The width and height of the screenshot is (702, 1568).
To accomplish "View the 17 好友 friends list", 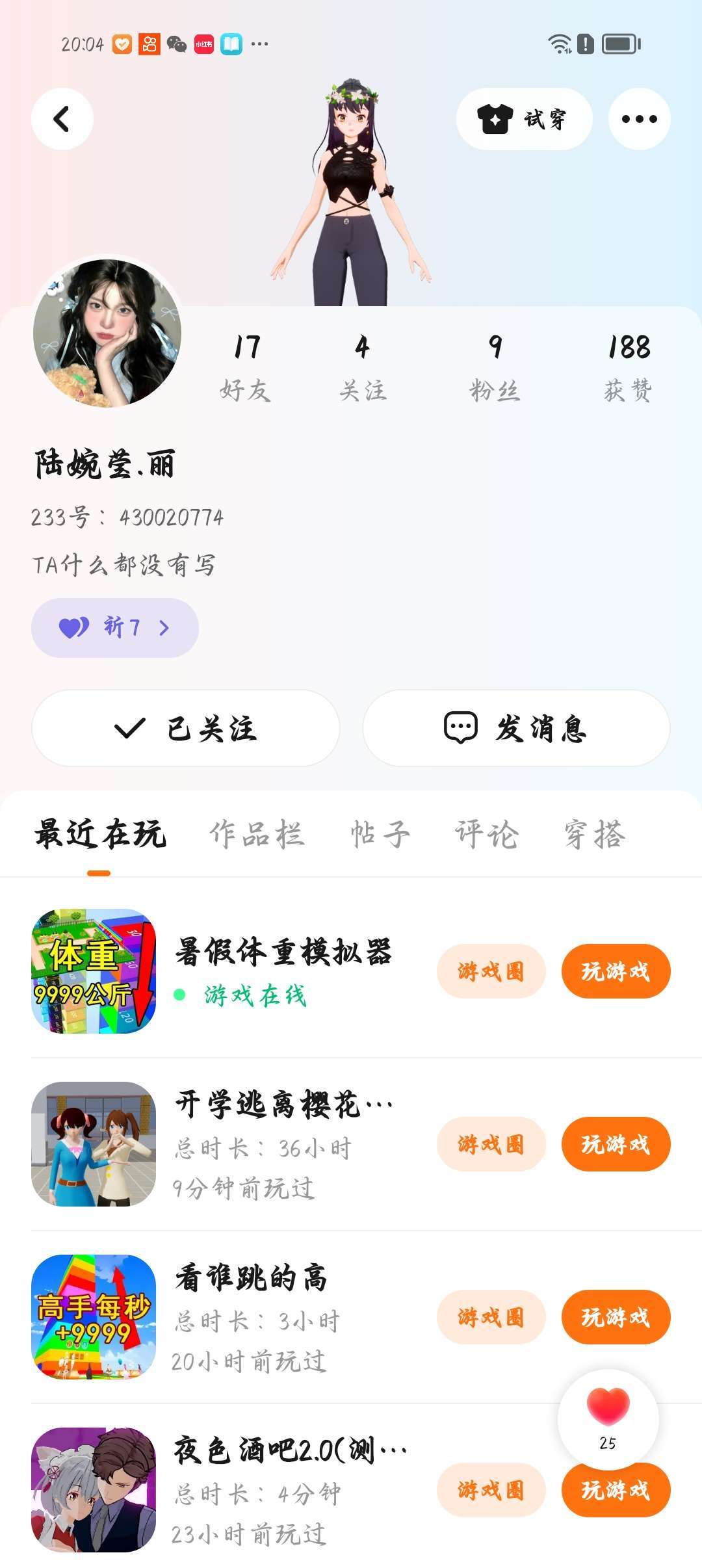I will click(246, 366).
